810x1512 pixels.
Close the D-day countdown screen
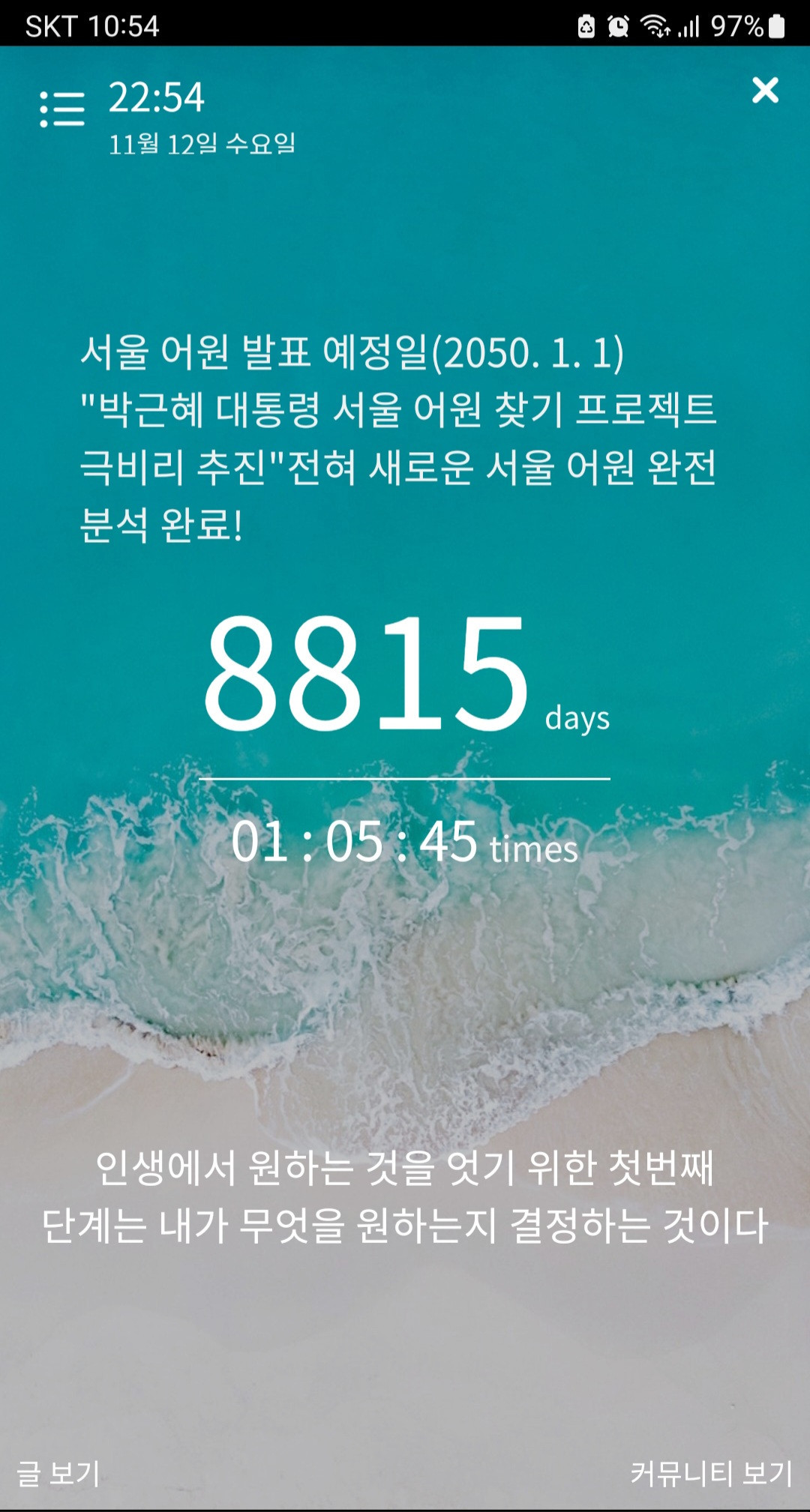765,90
